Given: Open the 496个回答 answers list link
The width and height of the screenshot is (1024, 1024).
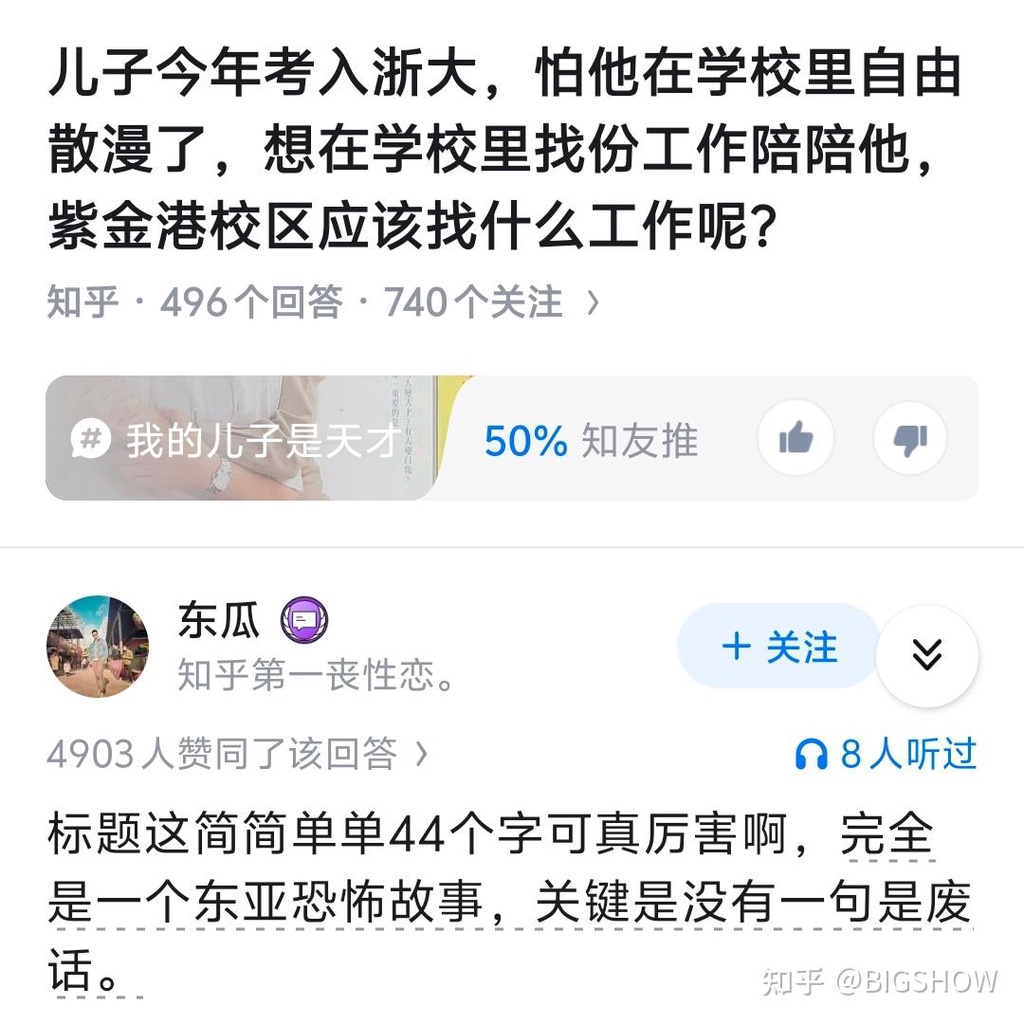Looking at the screenshot, I should coord(251,302).
